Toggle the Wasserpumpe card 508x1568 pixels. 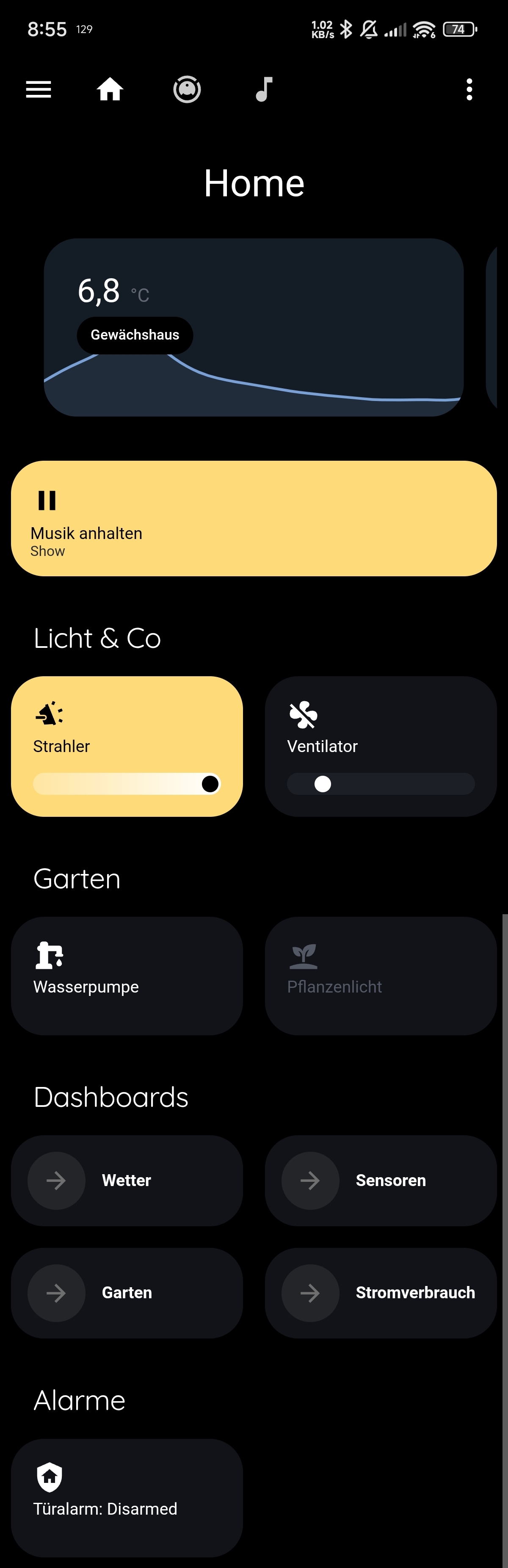[127, 975]
